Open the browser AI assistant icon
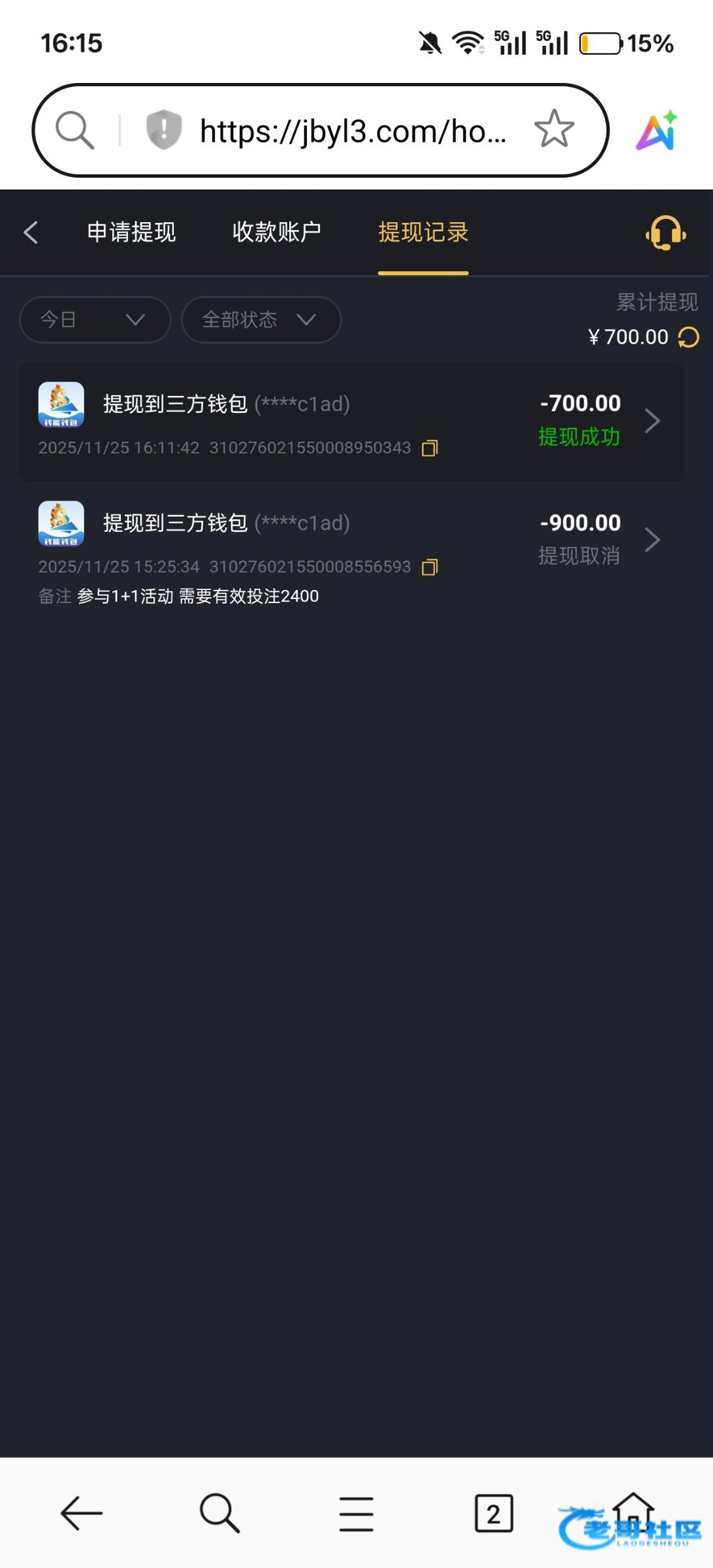 coord(657,131)
